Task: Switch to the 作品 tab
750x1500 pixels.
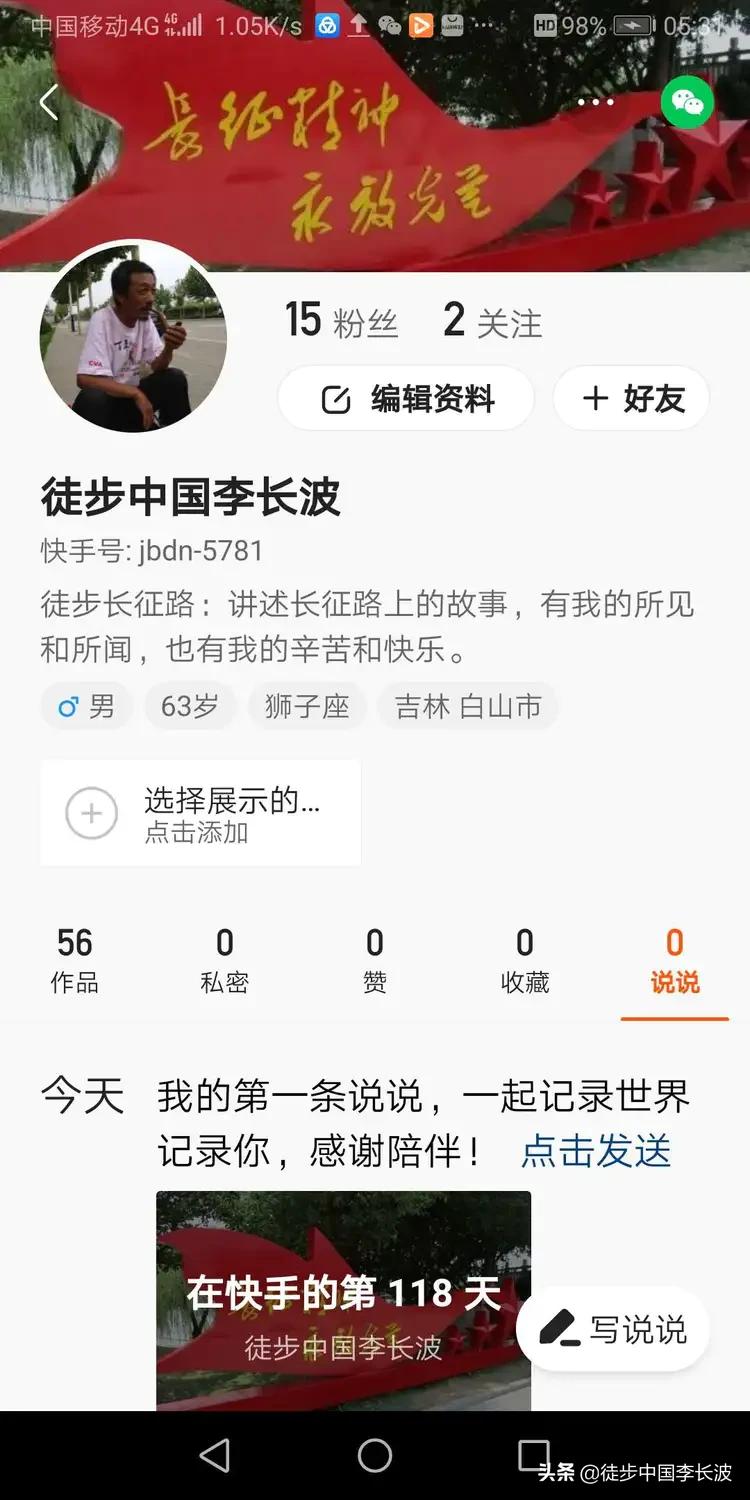Action: (x=74, y=957)
